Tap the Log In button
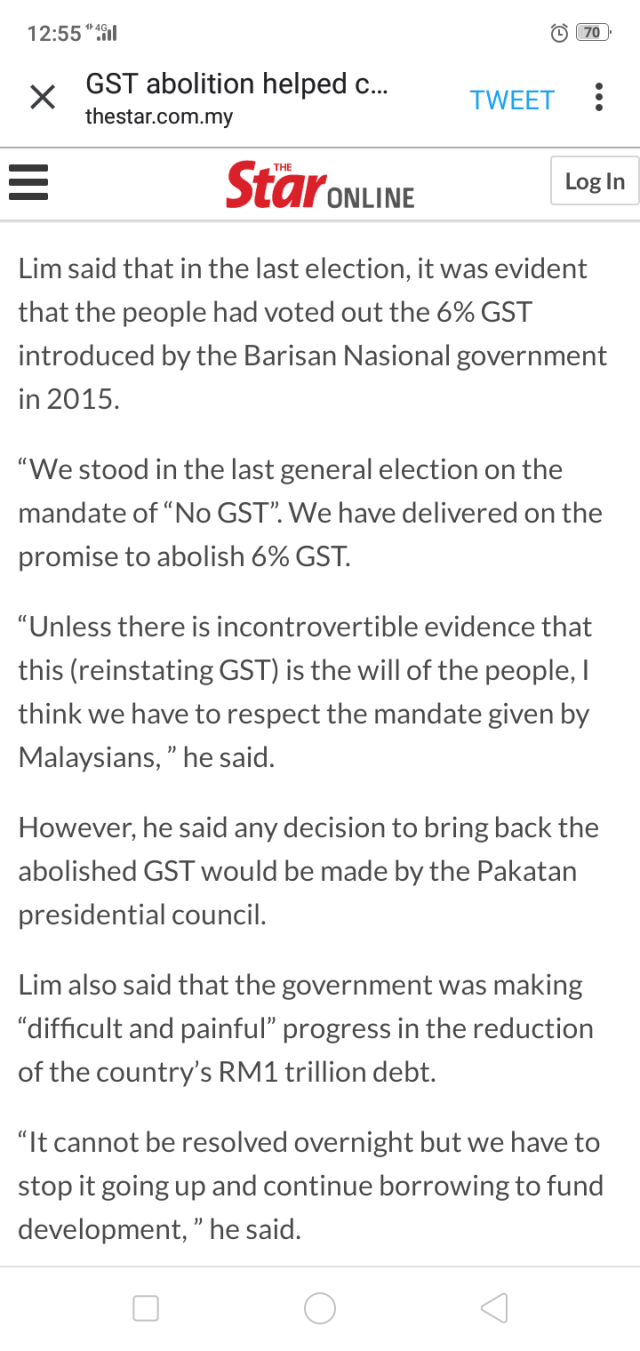The height and width of the screenshot is (1351, 640). [x=594, y=181]
